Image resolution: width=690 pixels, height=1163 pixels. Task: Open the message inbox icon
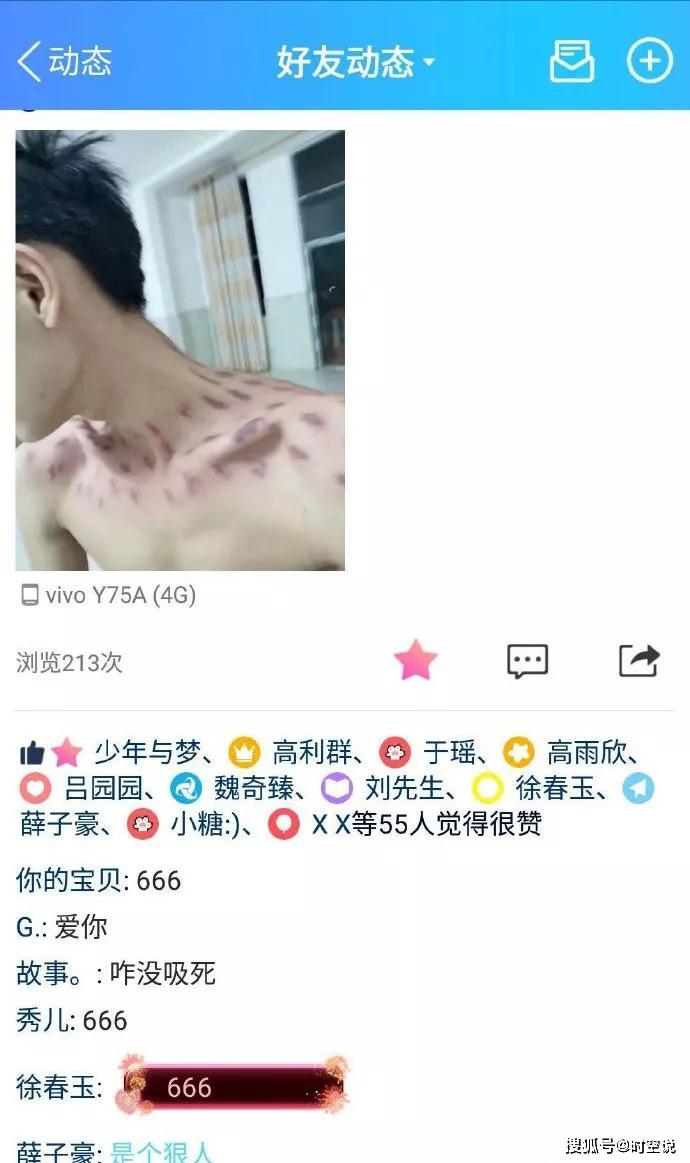[571, 61]
